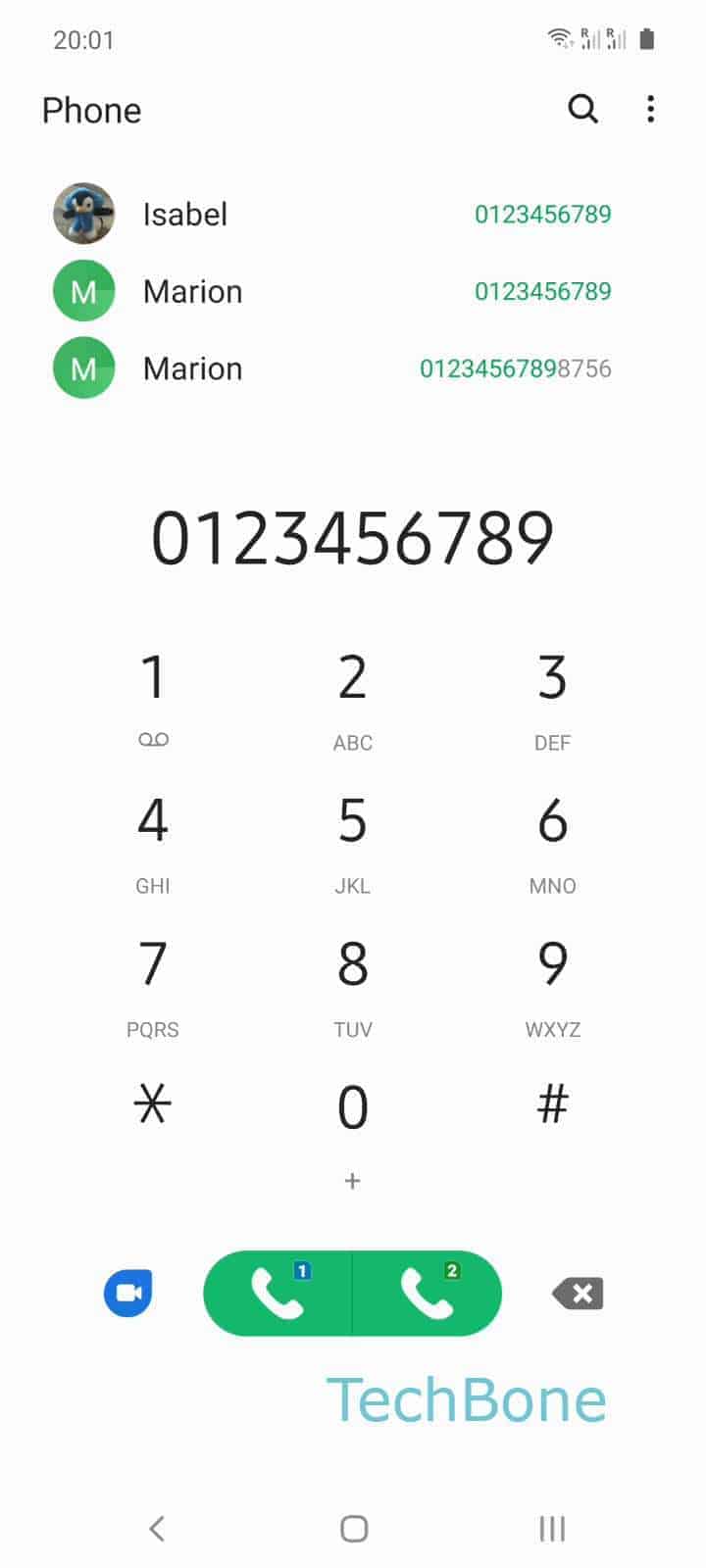Tap the backspace key to delete a digit

coord(577,1294)
